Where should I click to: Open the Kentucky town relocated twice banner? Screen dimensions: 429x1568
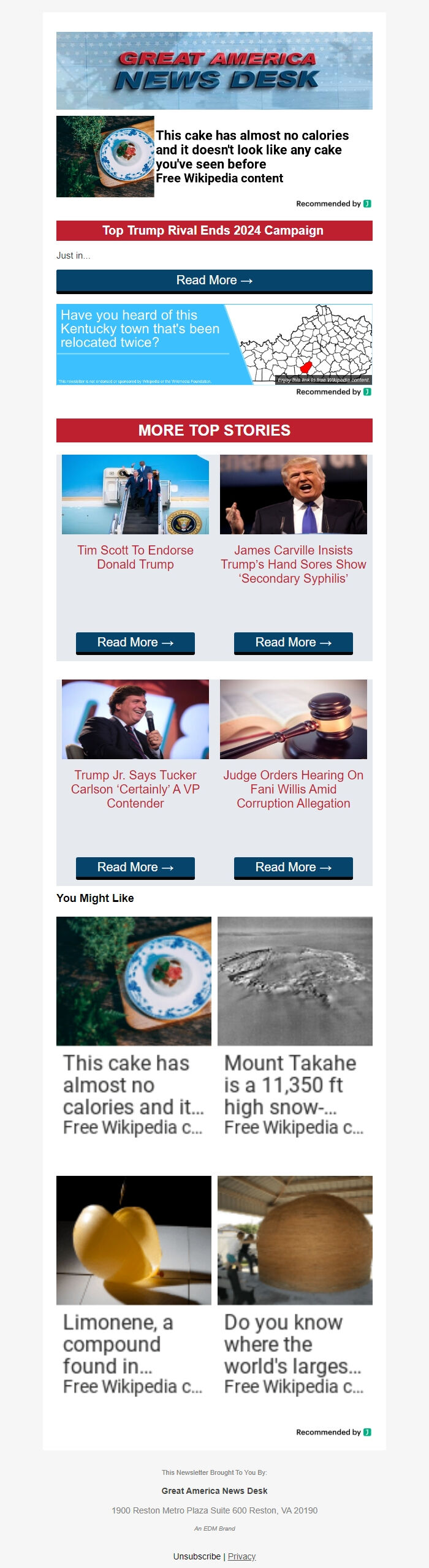[214, 344]
